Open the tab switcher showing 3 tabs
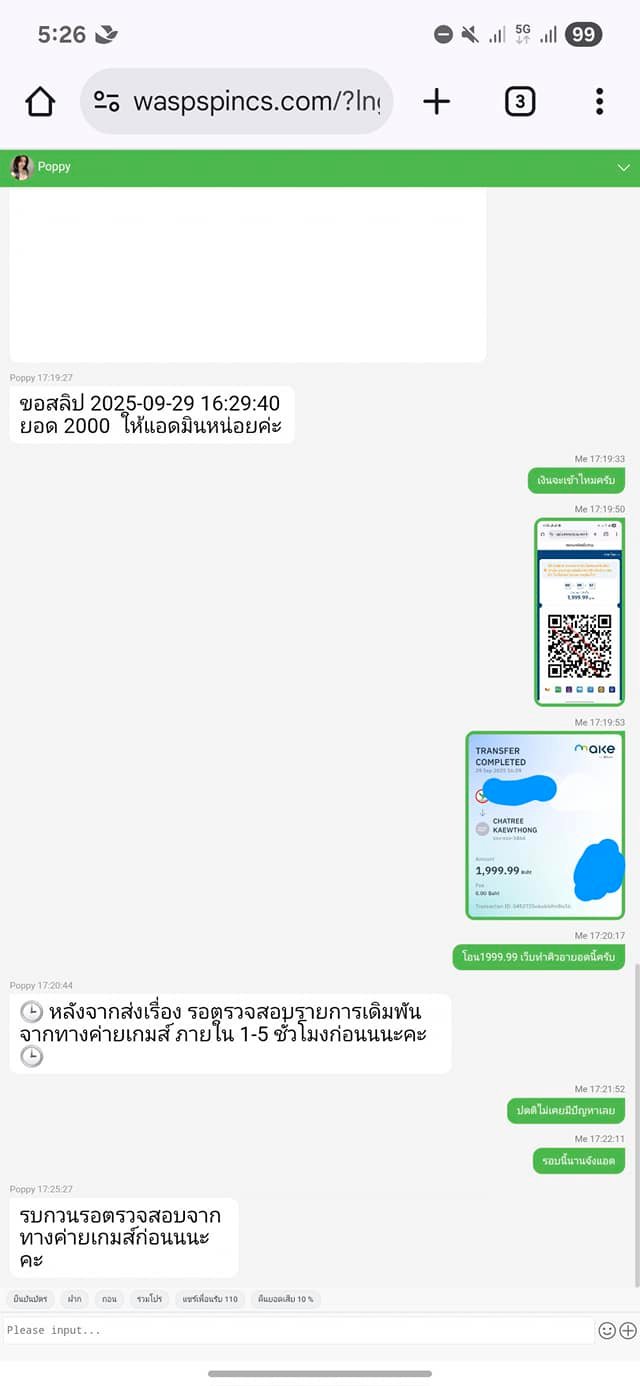 point(520,101)
